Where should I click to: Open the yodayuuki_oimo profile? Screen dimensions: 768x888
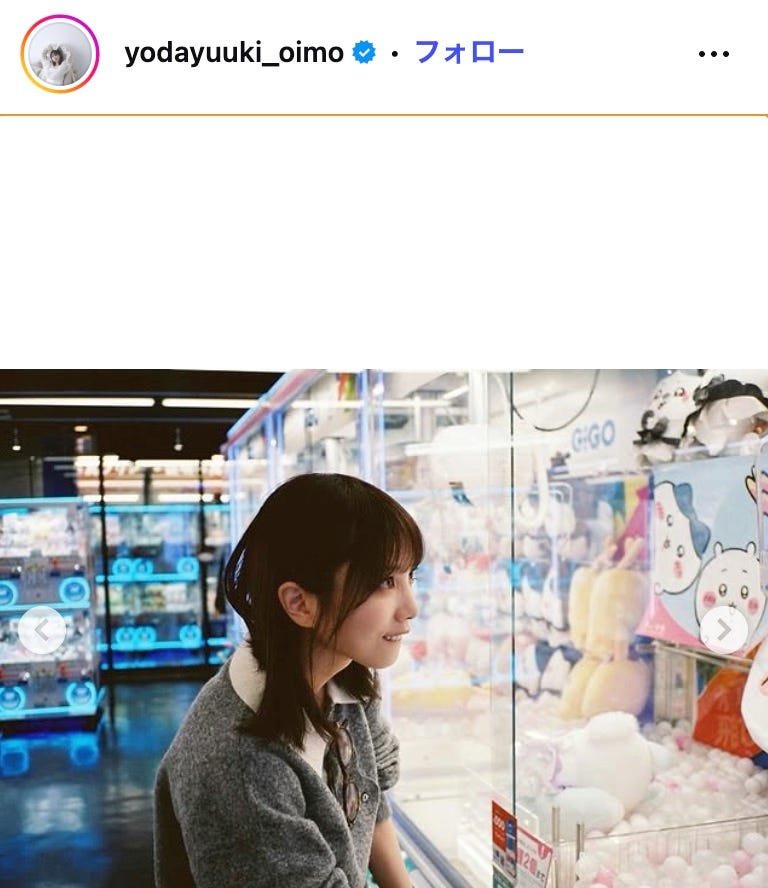pos(234,53)
